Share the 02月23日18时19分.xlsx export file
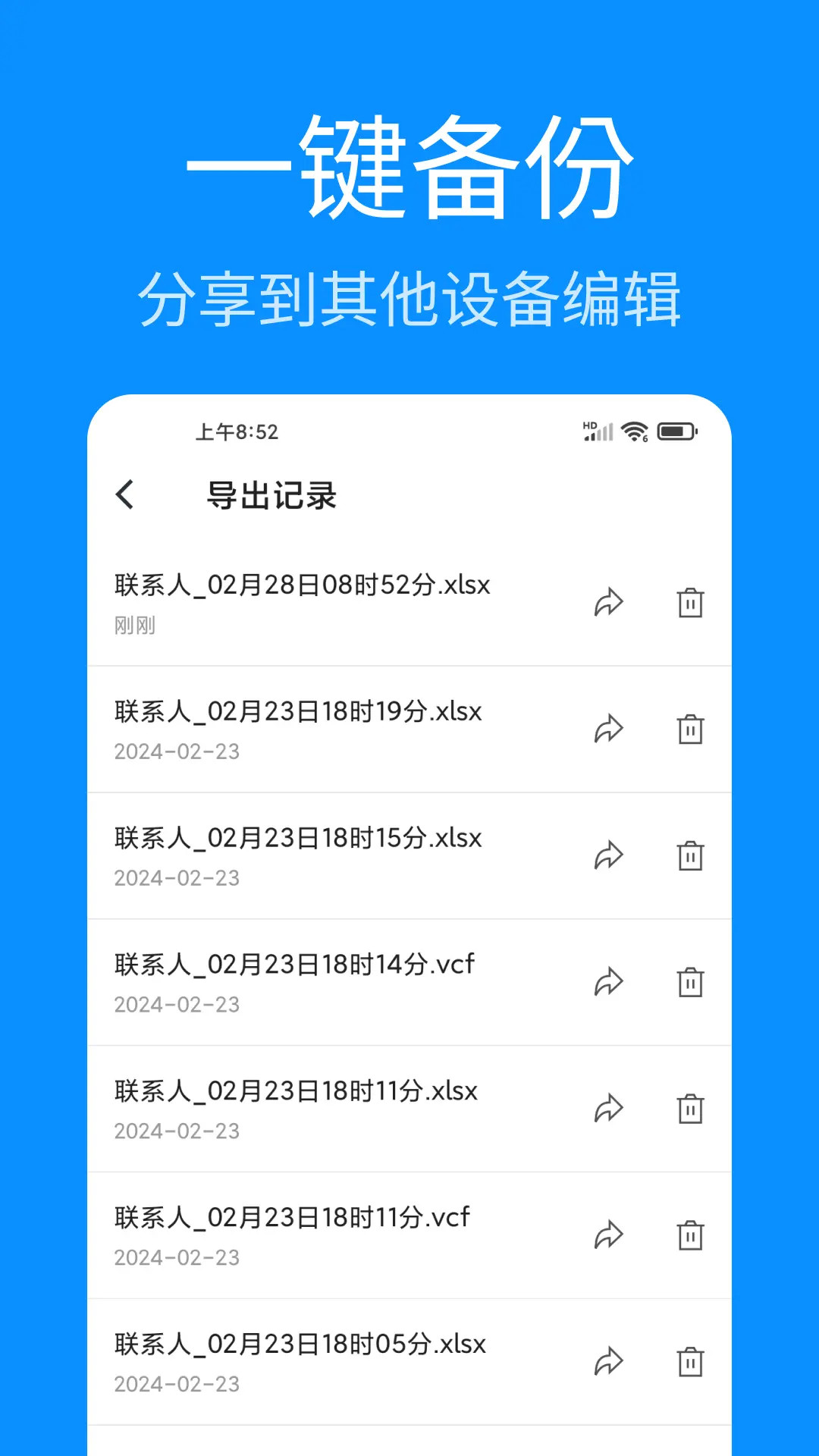819x1456 pixels. [610, 728]
